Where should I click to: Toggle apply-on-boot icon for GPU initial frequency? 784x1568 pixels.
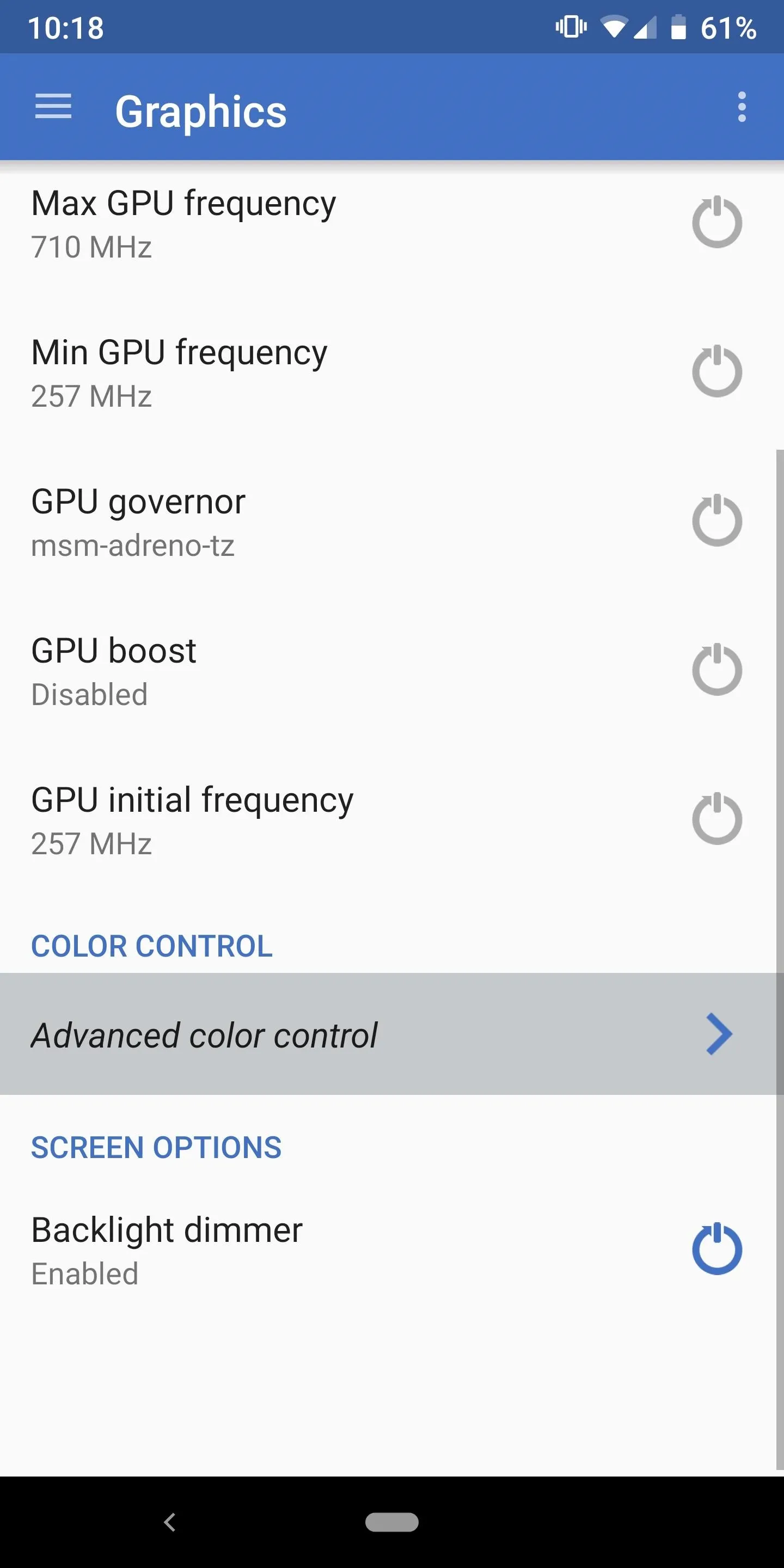coord(717,818)
